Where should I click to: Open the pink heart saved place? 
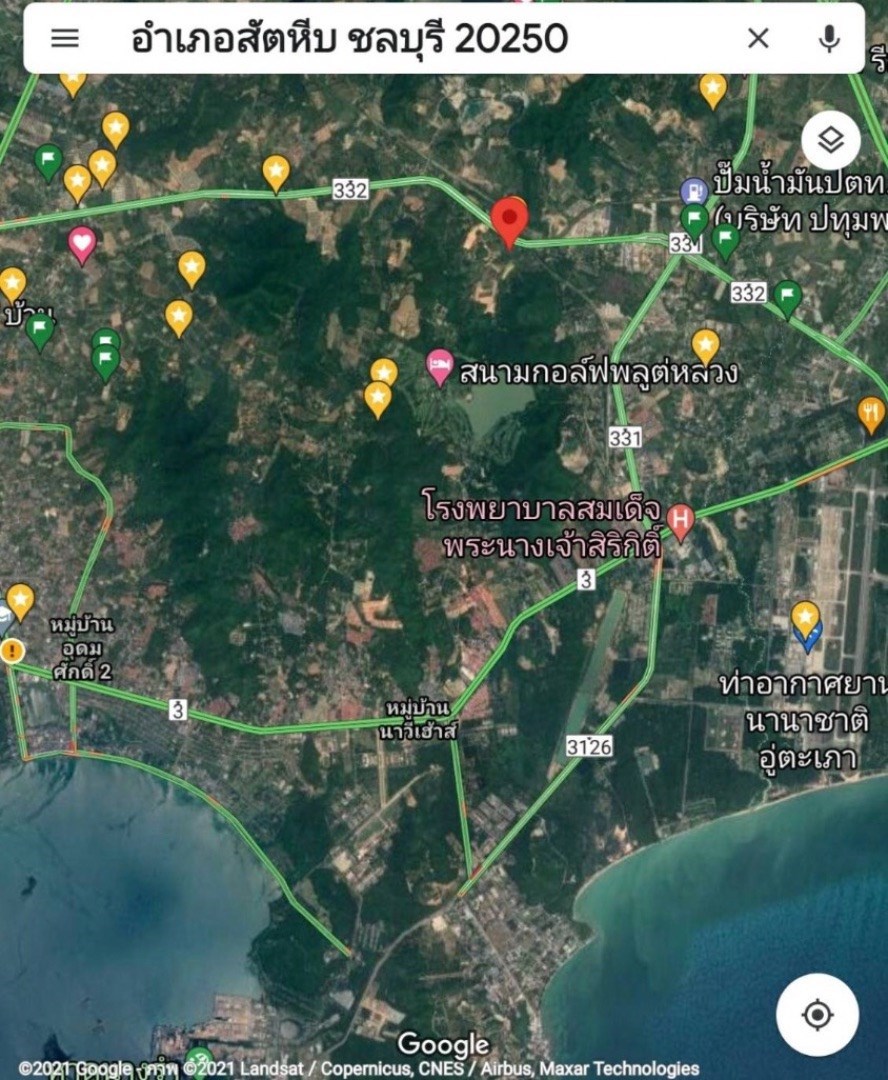tap(82, 241)
